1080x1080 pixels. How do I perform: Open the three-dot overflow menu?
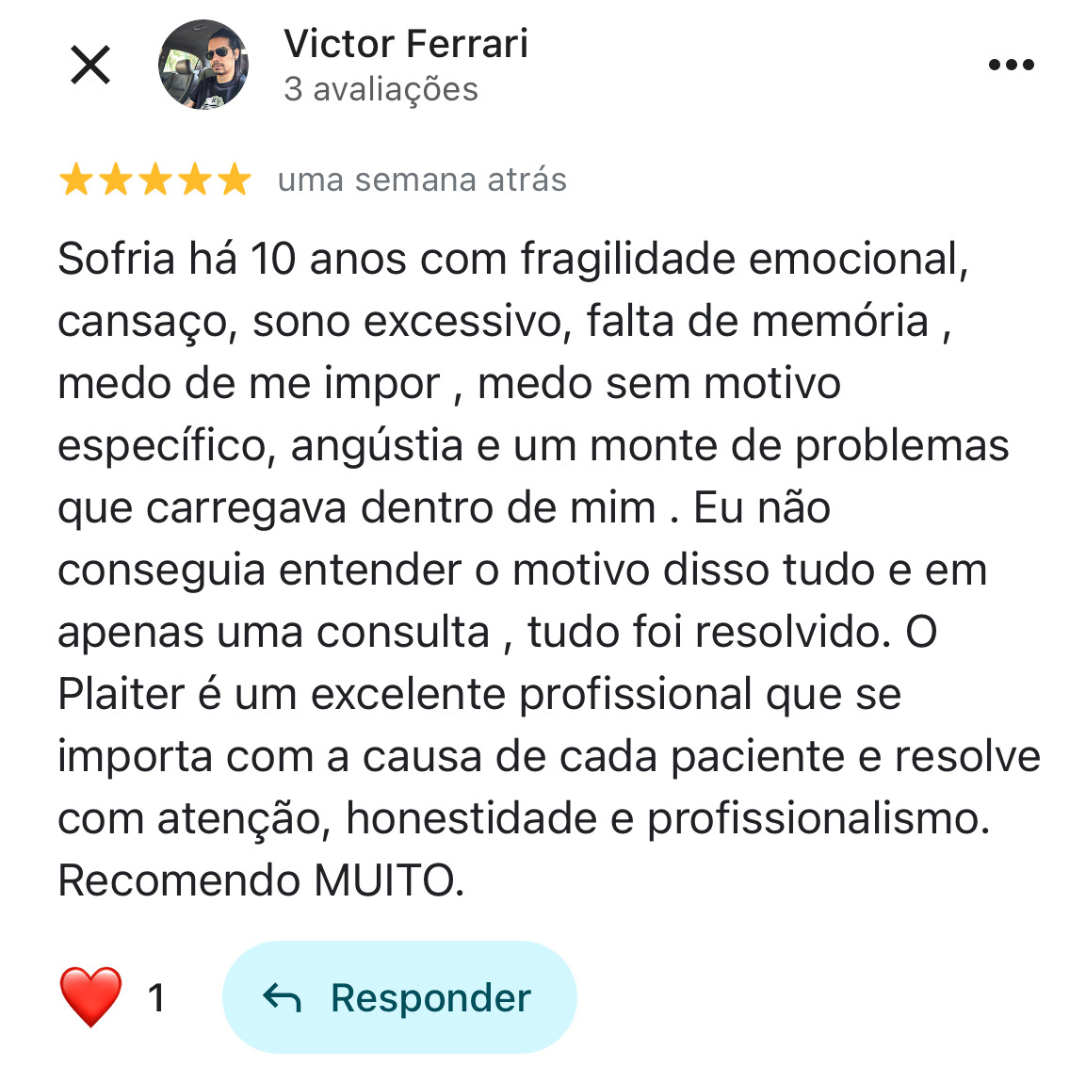[1011, 66]
